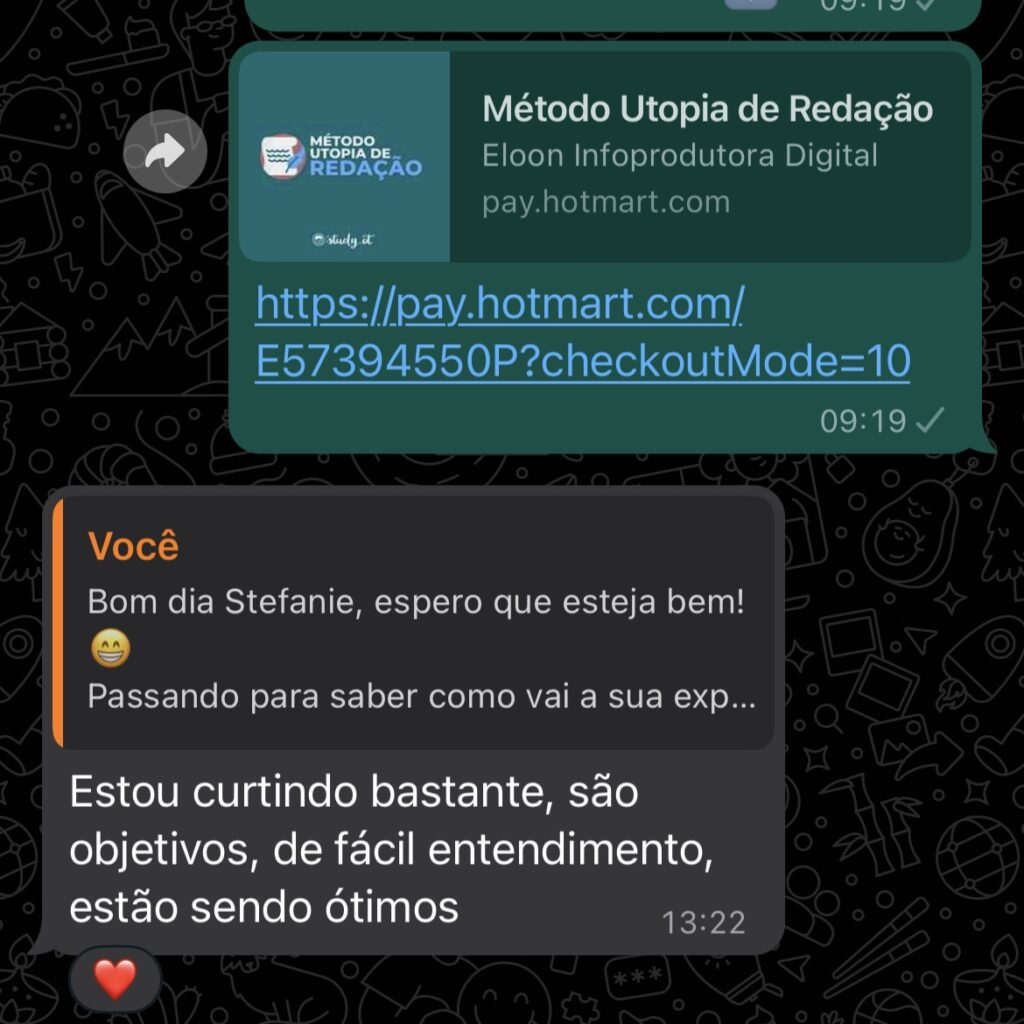
Task: Open the Método Utopia de Redação link preview
Action: click(605, 157)
